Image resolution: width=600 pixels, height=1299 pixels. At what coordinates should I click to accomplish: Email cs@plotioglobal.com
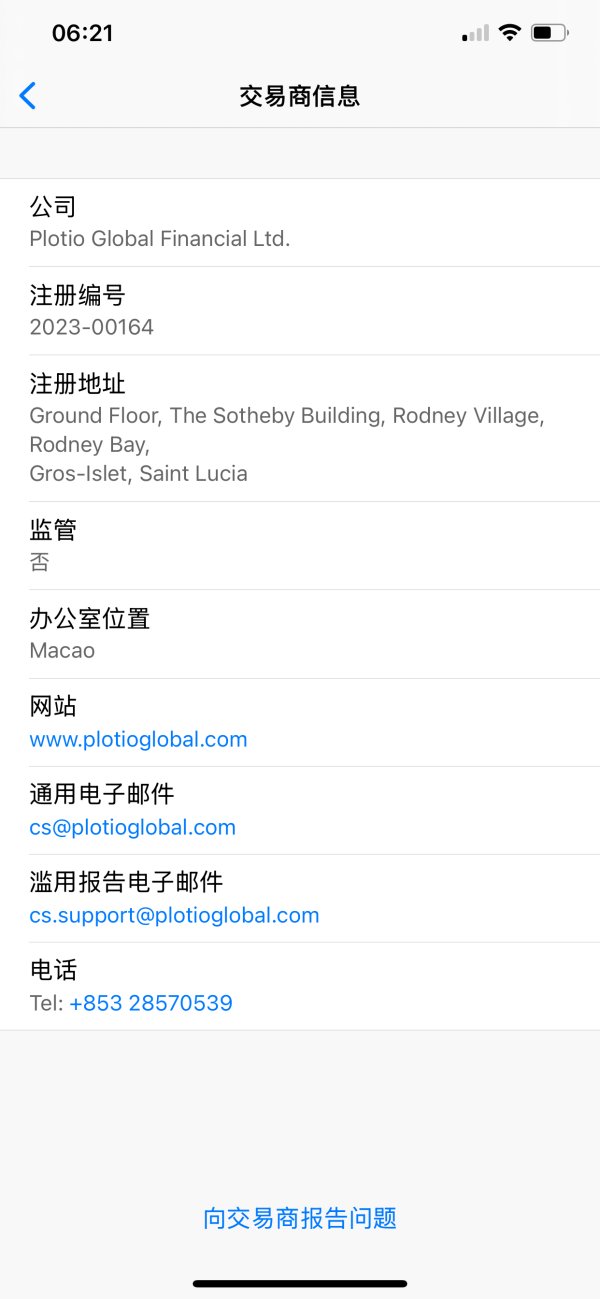pyautogui.click(x=133, y=828)
